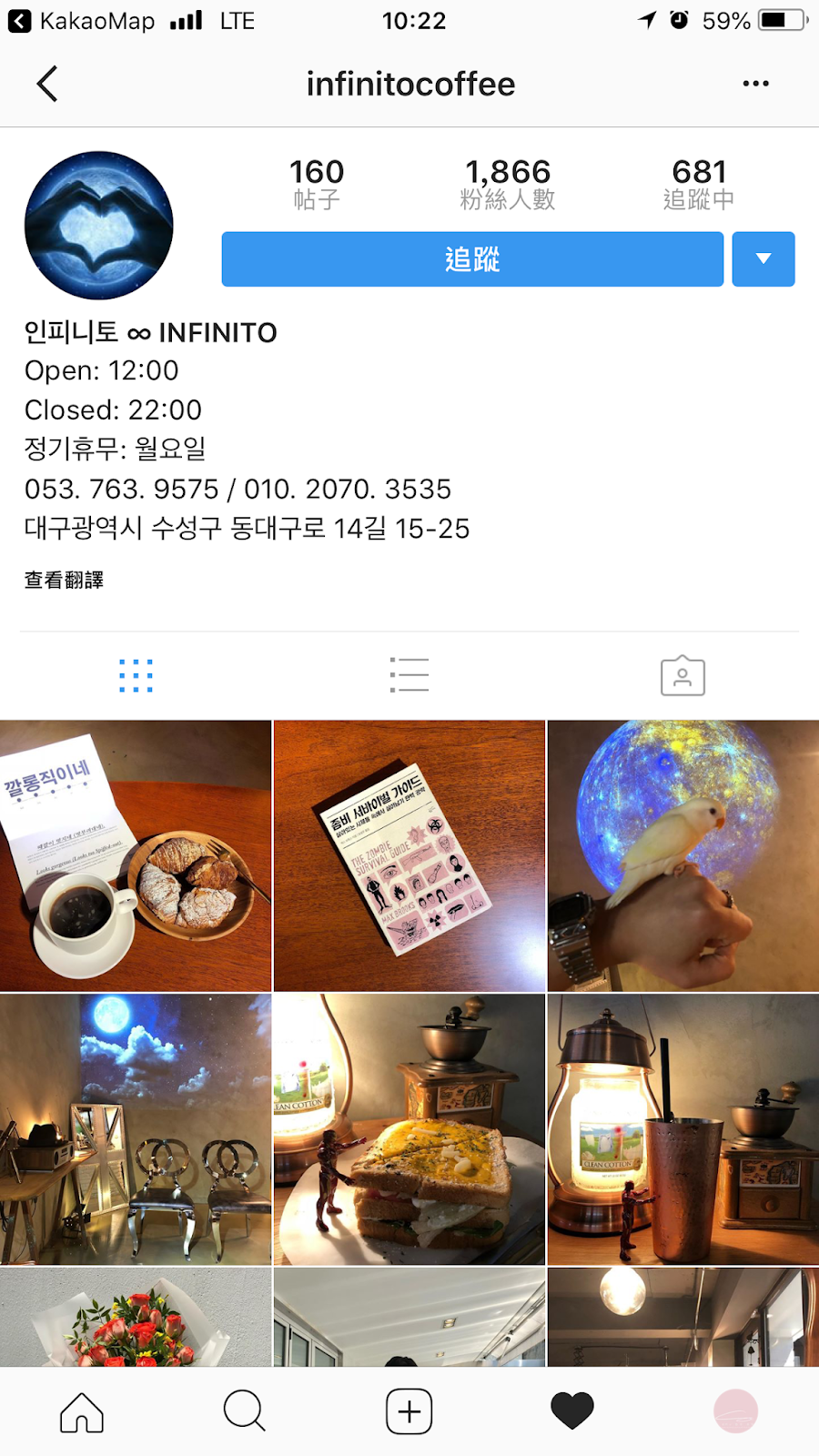Image resolution: width=819 pixels, height=1456 pixels.
Task: Expand the suggested accounts dropdown arrow
Action: point(763,259)
